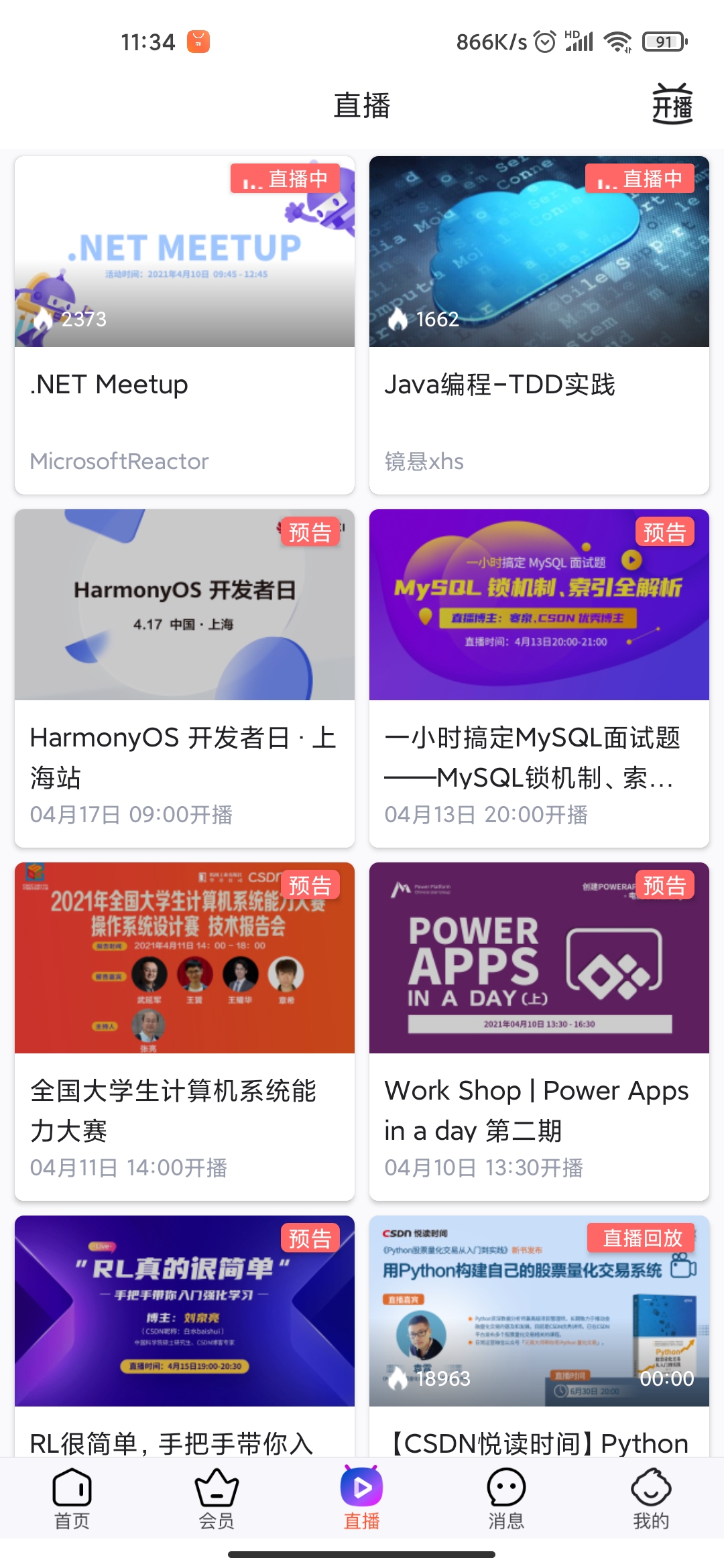724x1568 pixels.
Task: Go to the 会员 tab
Action: pos(217,1498)
